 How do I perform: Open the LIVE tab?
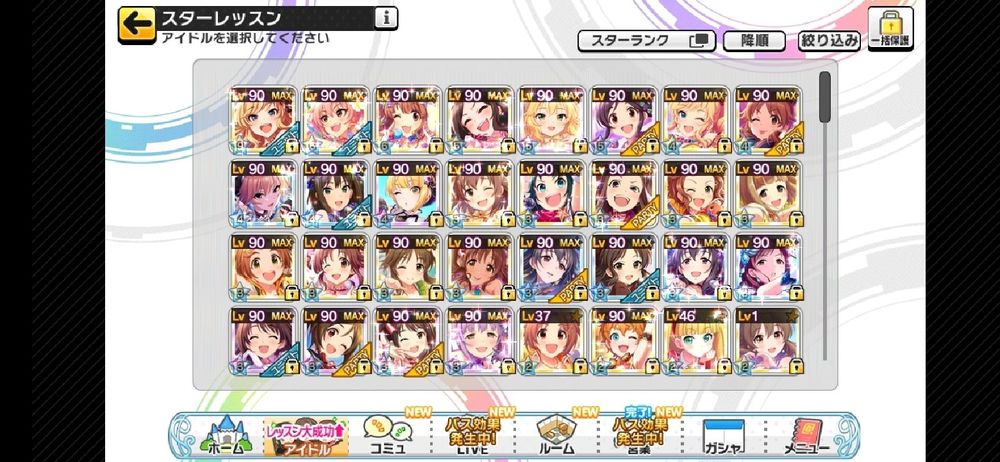[473, 433]
